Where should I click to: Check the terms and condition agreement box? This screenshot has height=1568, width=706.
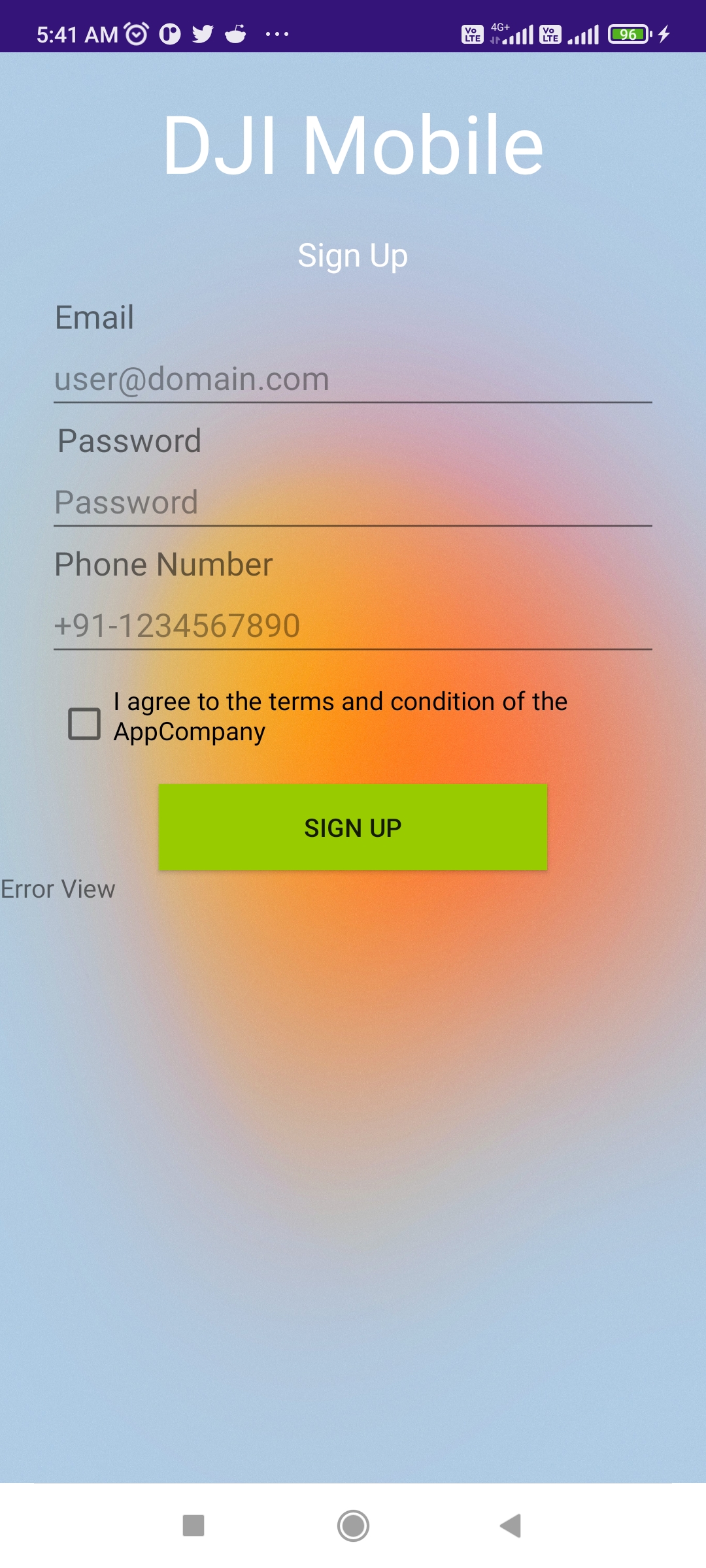tap(85, 724)
